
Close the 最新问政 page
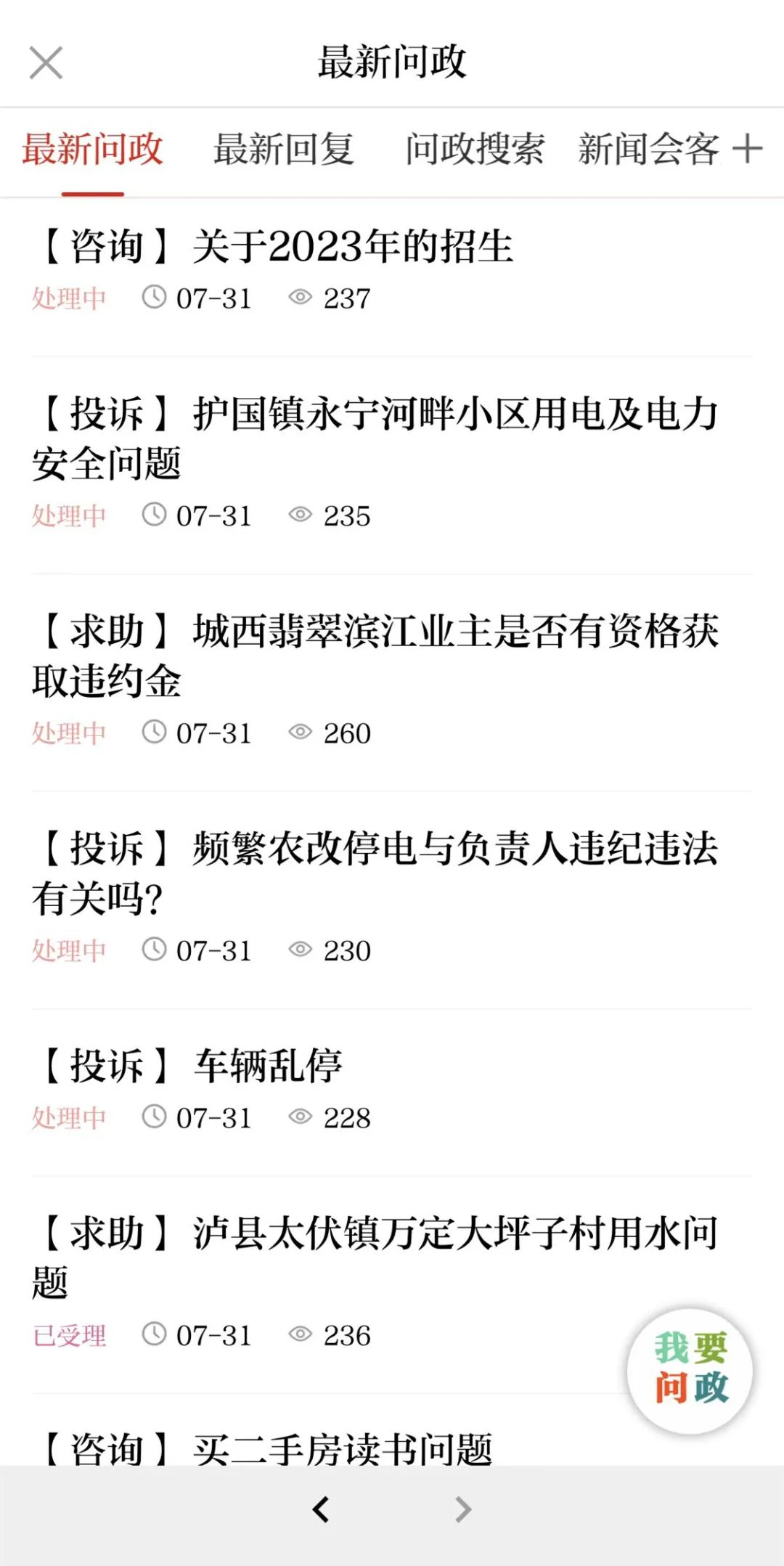(46, 62)
